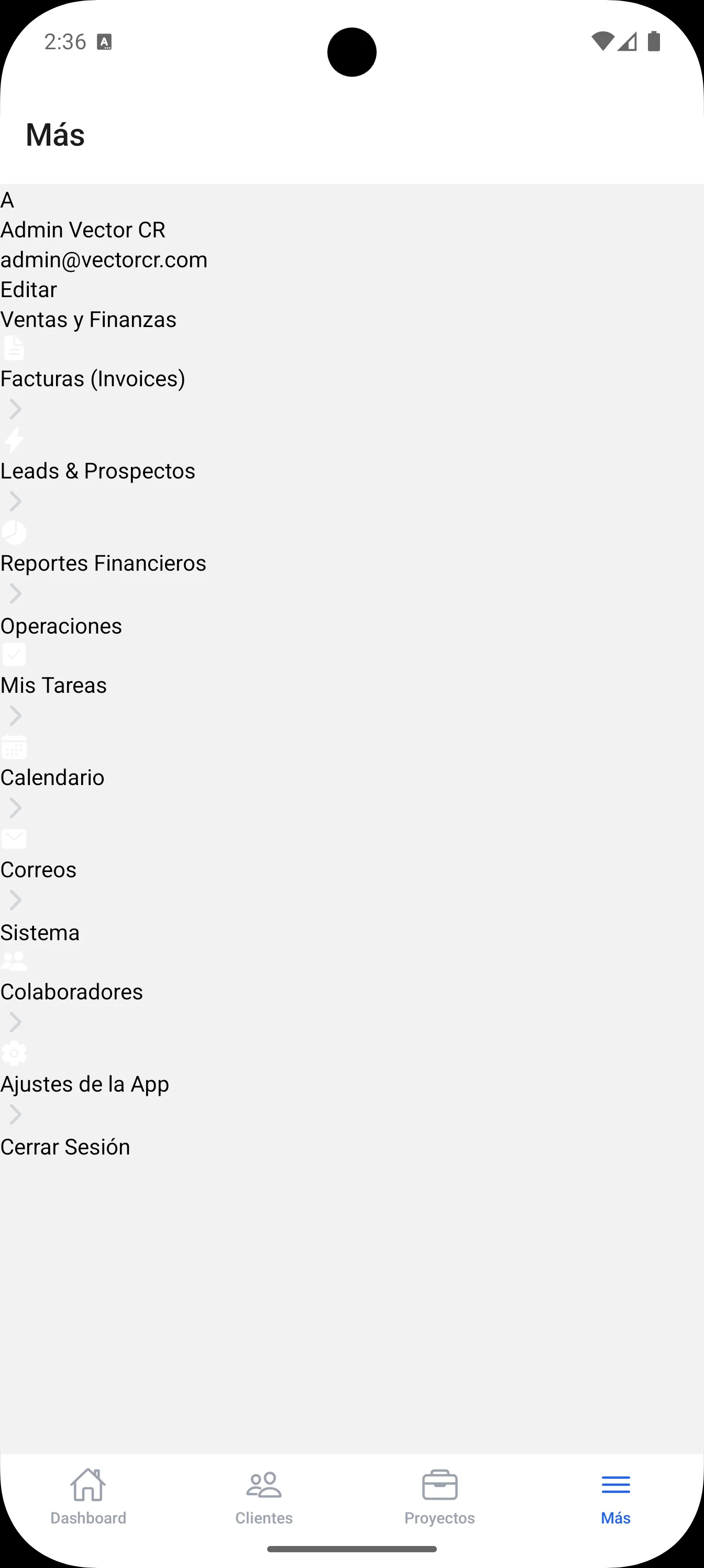This screenshot has width=704, height=1568.
Task: Open Ajustes de la App
Action: [84, 1083]
